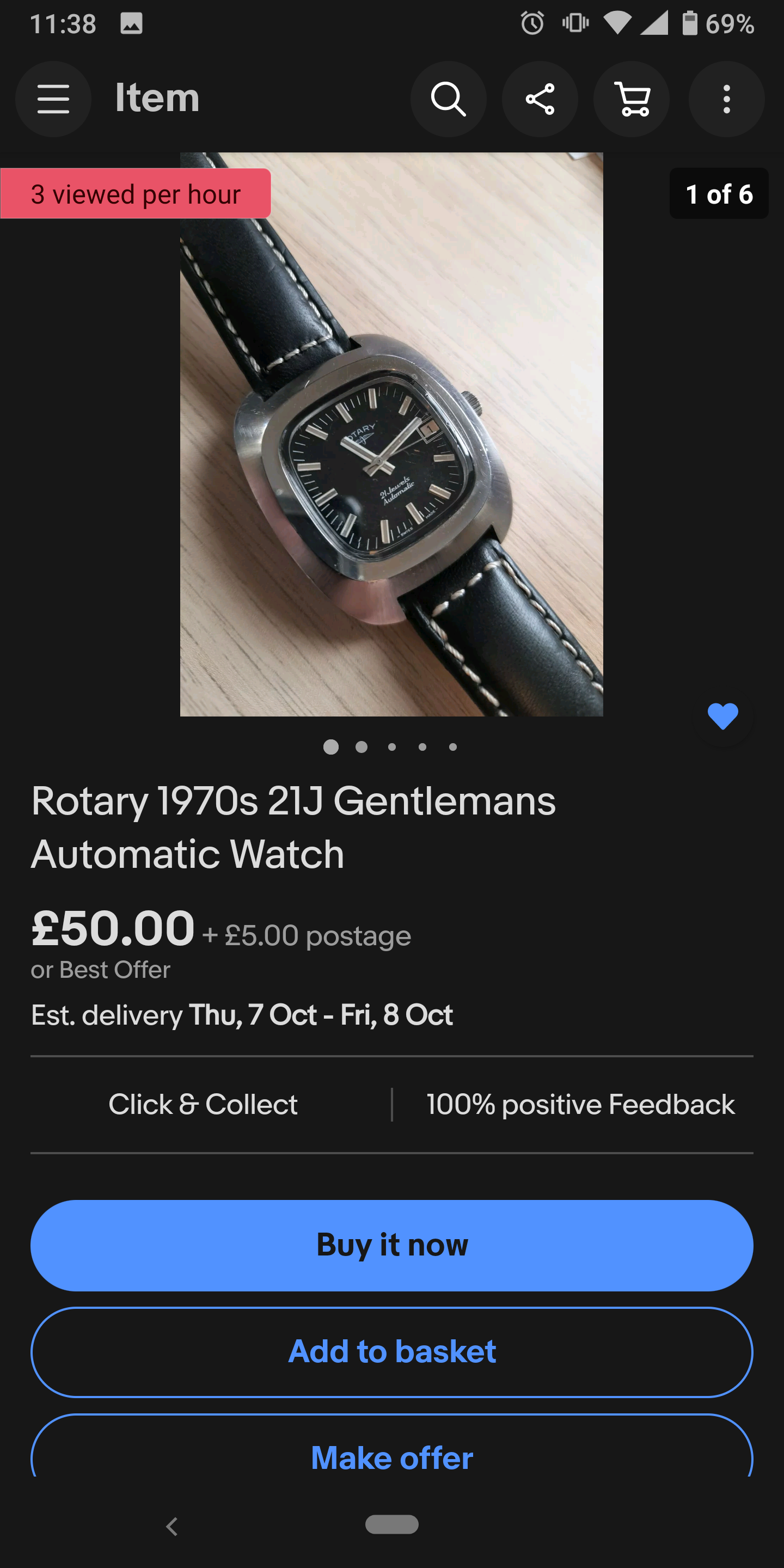Add the watch to basket
784x1568 pixels.
[x=392, y=1351]
